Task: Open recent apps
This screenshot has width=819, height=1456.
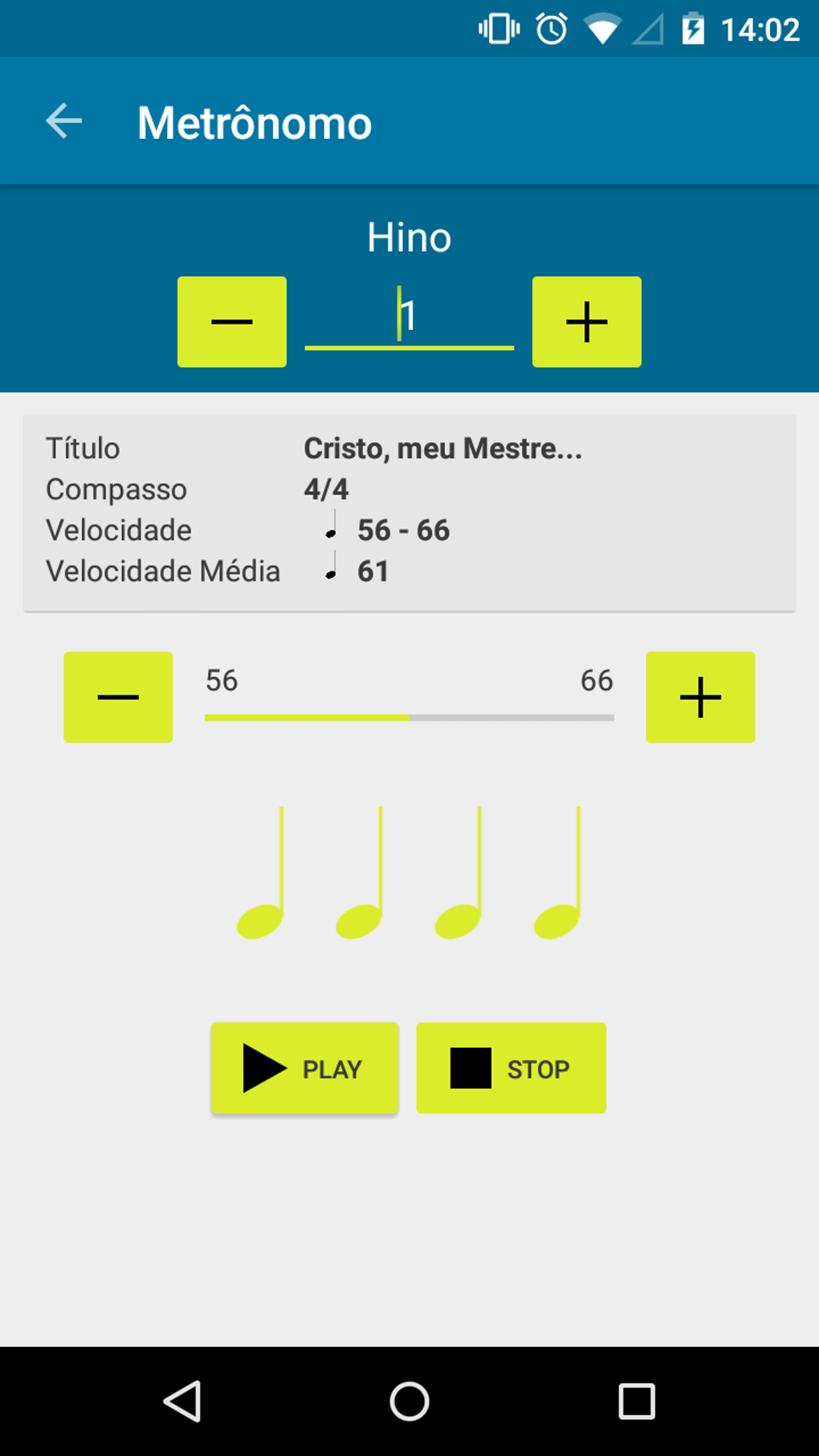Action: click(x=636, y=1401)
